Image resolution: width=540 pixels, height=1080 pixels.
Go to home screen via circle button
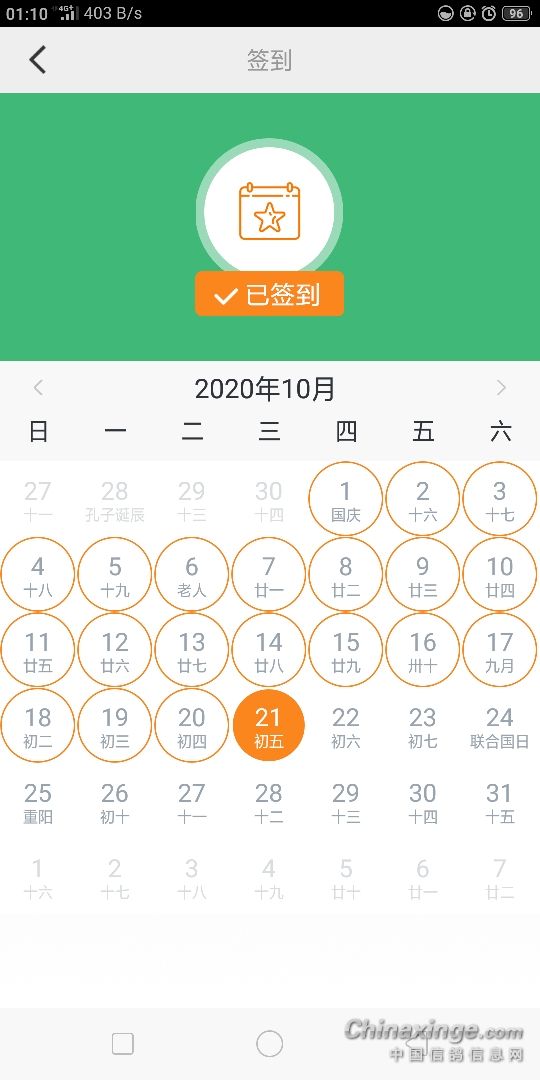pyautogui.click(x=269, y=1044)
